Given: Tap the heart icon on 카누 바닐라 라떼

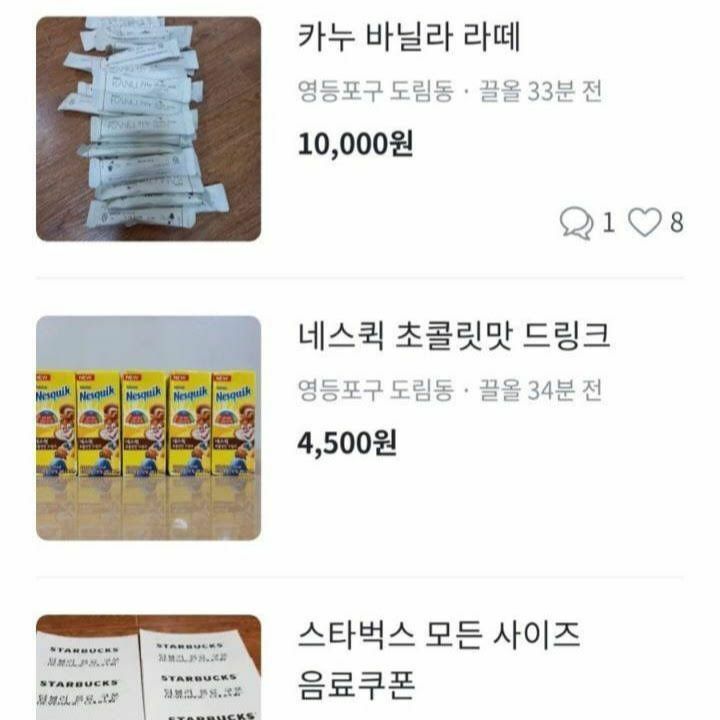Looking at the screenshot, I should [645, 223].
